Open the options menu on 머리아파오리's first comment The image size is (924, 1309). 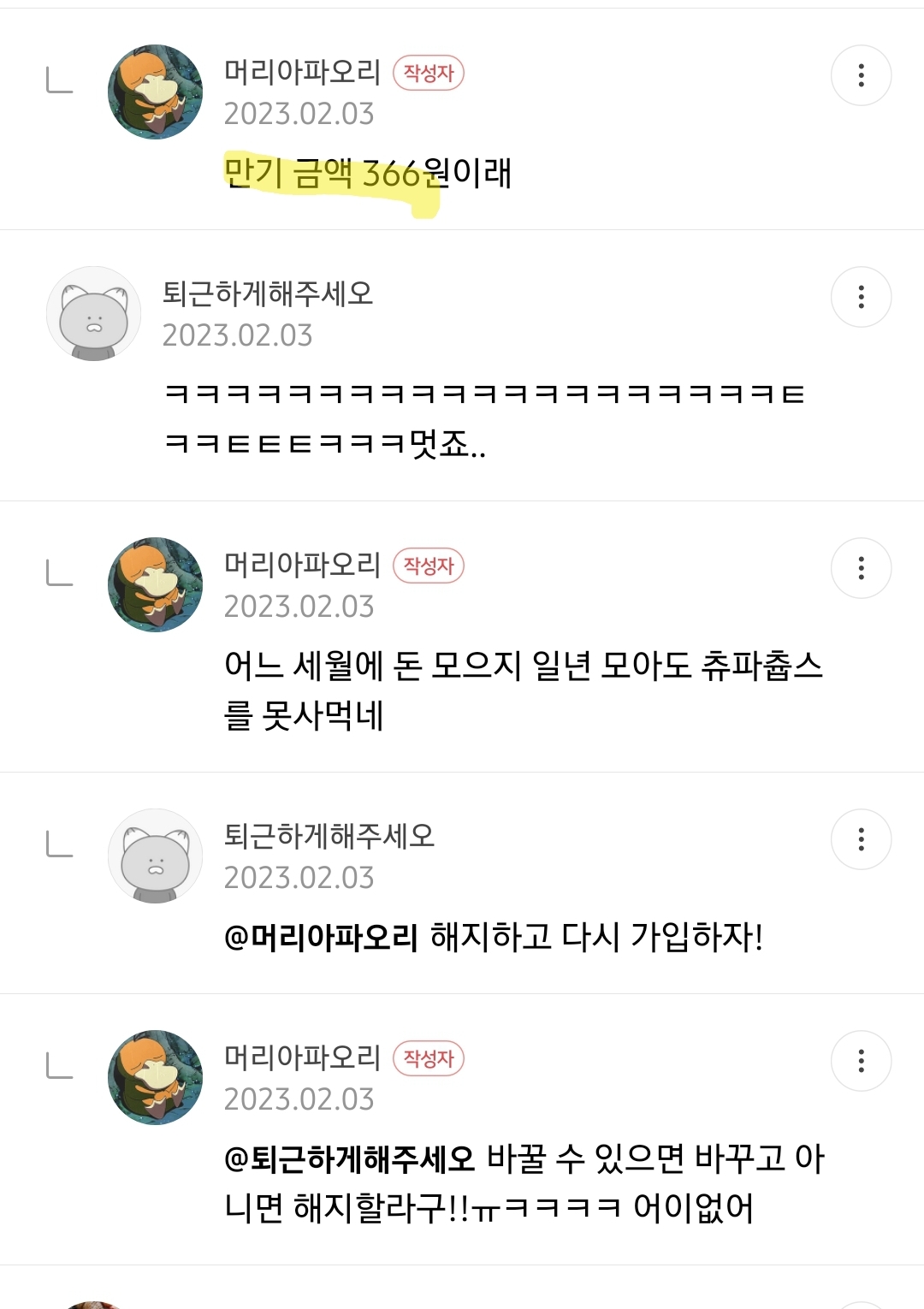coord(862,77)
